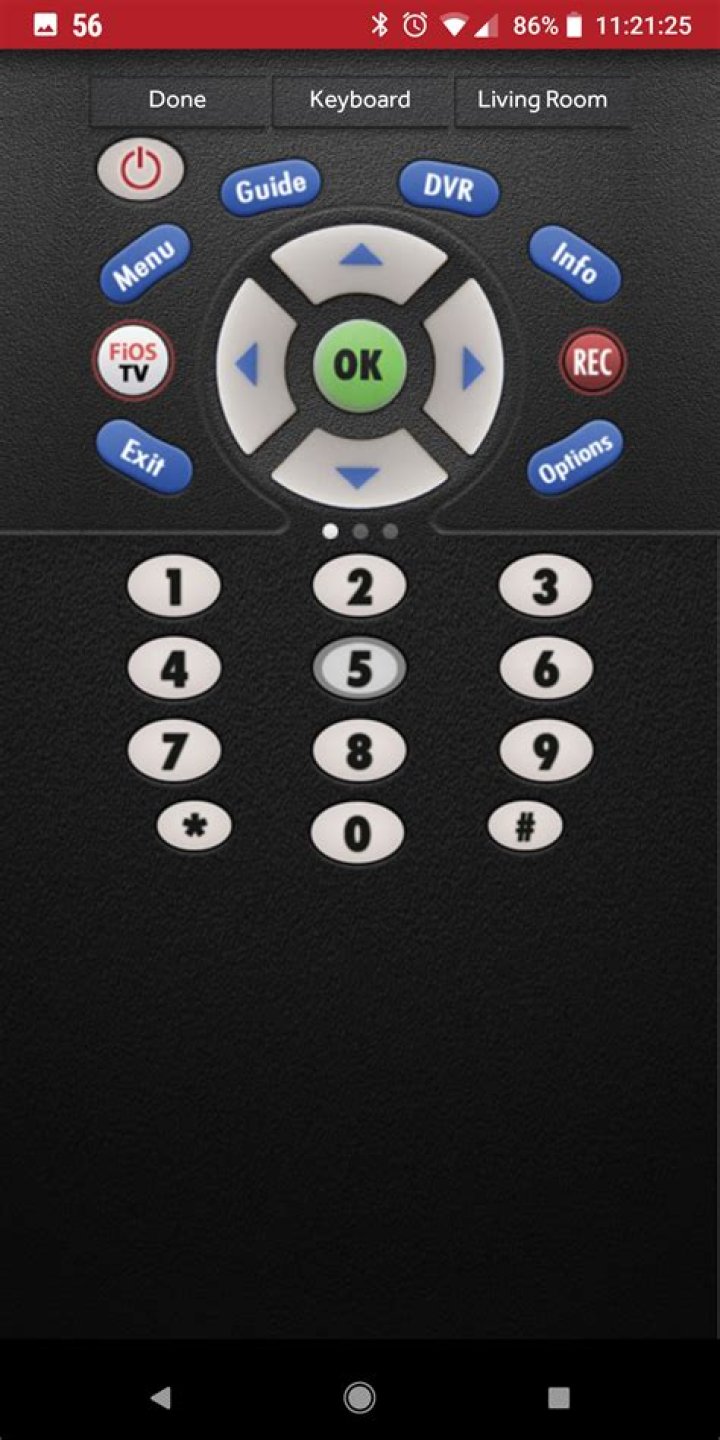Tap the red power button
The width and height of the screenshot is (720, 1440).
click(141, 170)
